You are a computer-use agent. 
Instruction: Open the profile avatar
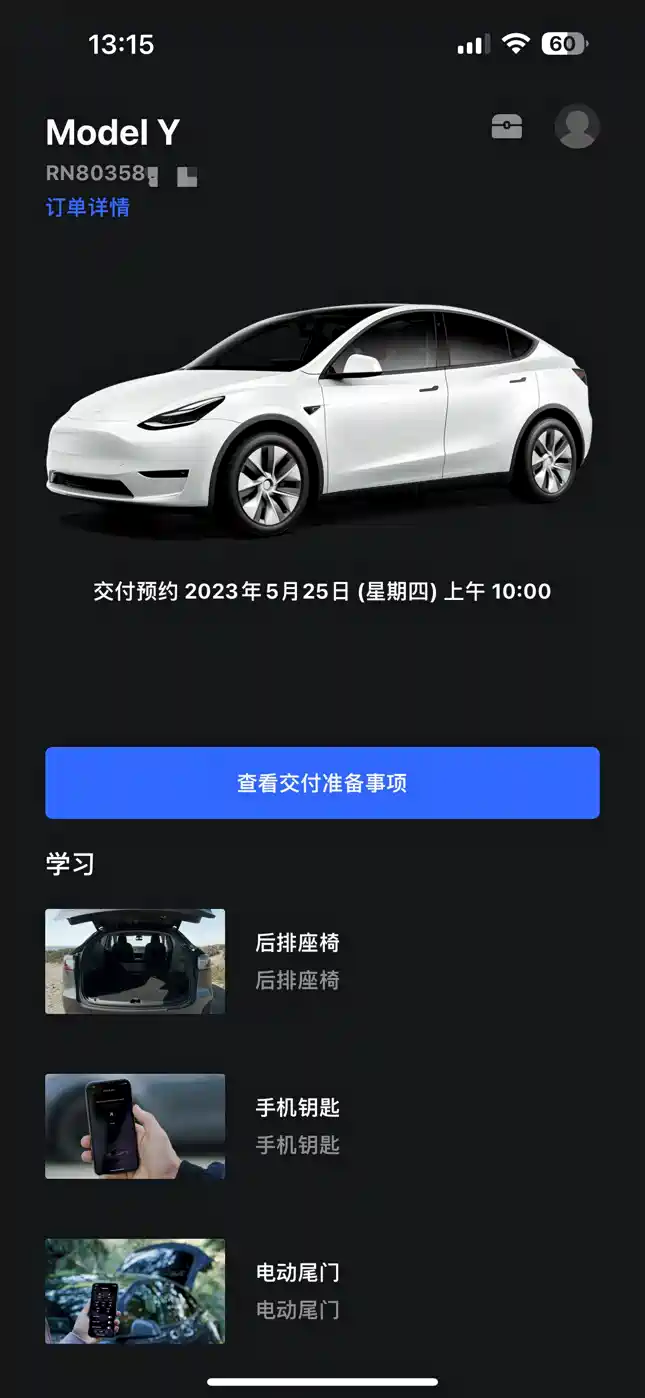(x=577, y=127)
